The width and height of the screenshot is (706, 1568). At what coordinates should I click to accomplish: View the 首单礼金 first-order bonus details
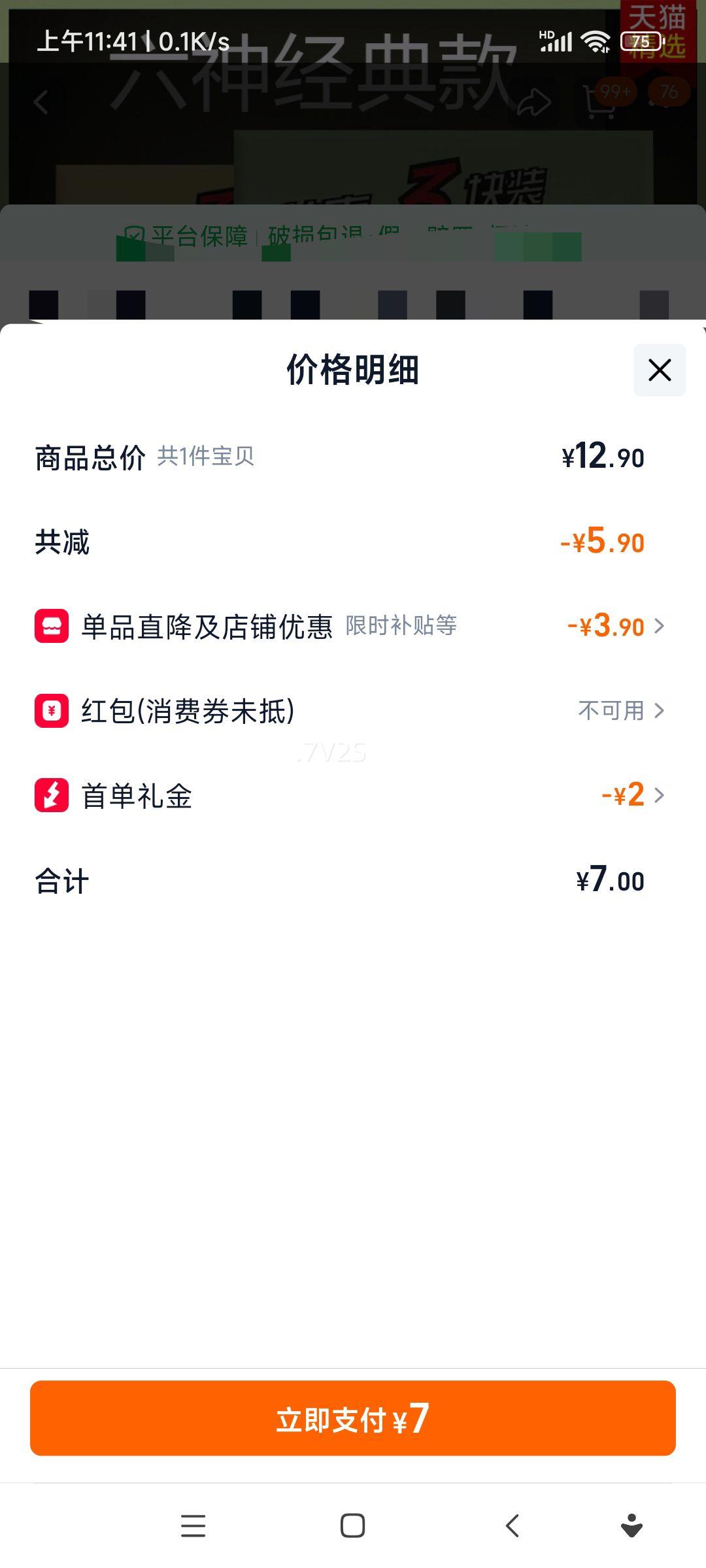pos(631,795)
